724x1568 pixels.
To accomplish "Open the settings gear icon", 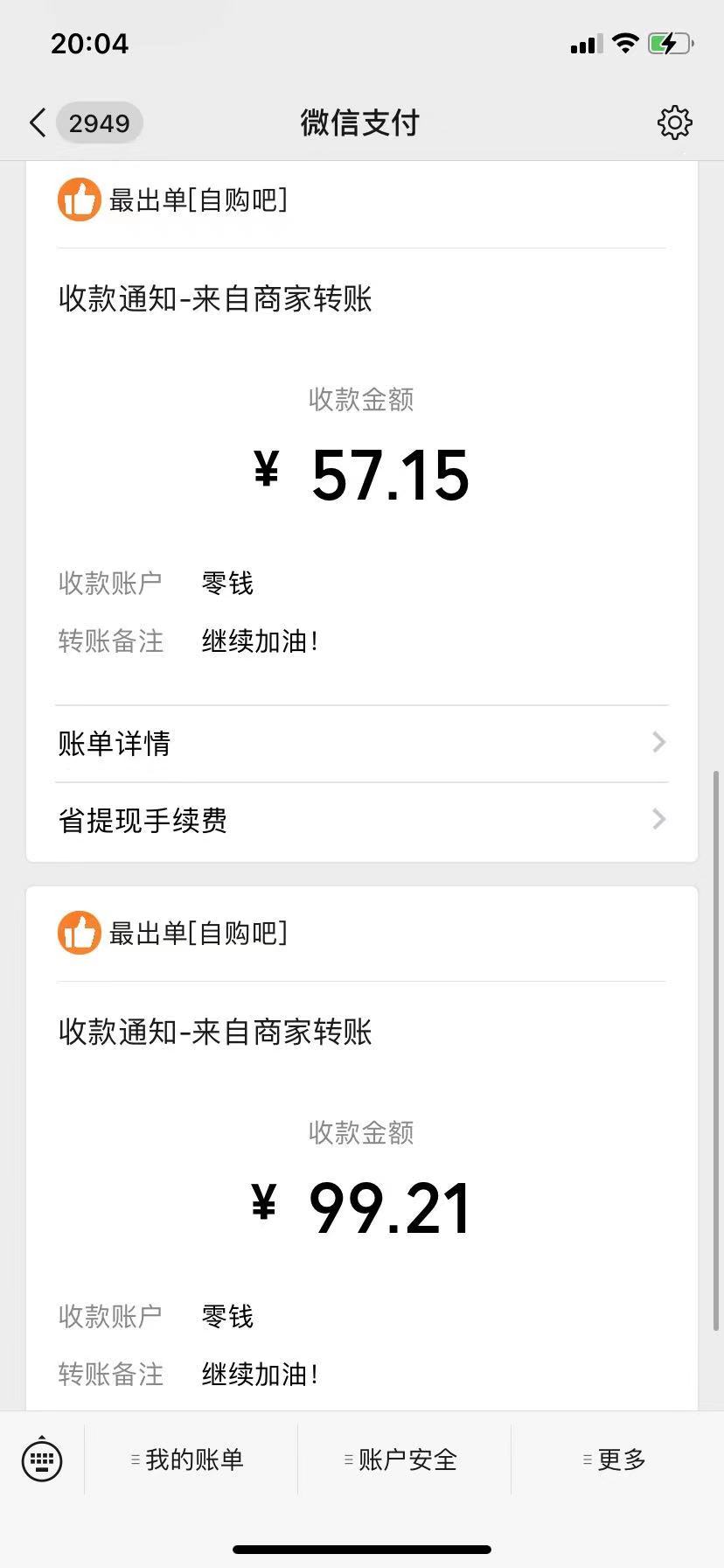I will pos(674,123).
